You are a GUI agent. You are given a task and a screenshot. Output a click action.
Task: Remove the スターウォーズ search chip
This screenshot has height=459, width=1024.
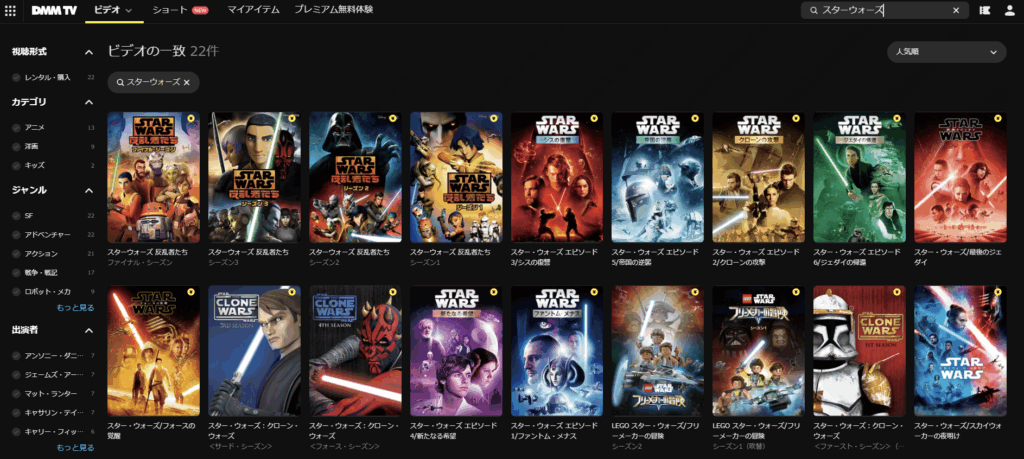pos(186,82)
